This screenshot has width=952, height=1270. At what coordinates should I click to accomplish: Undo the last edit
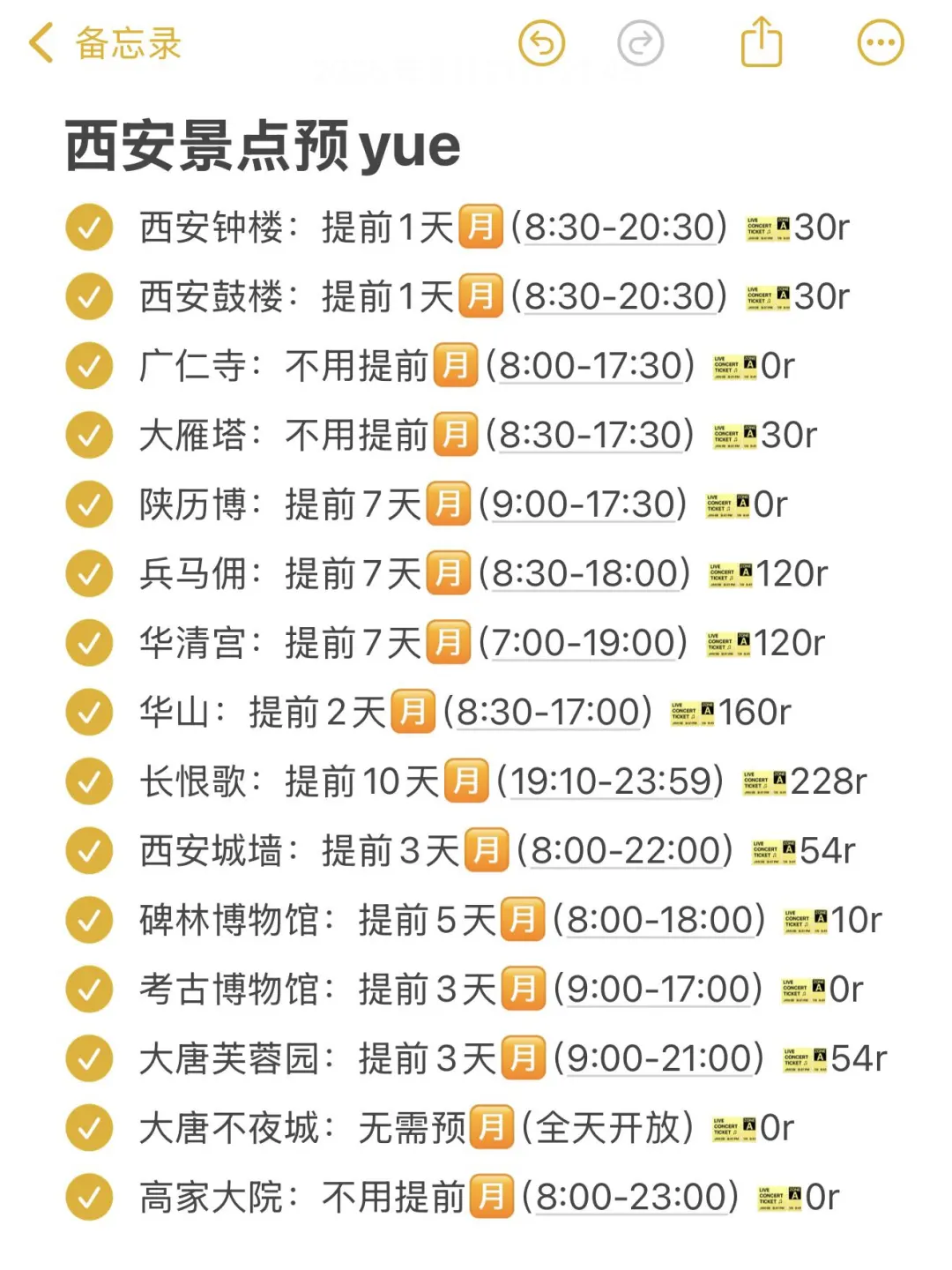pos(541,43)
